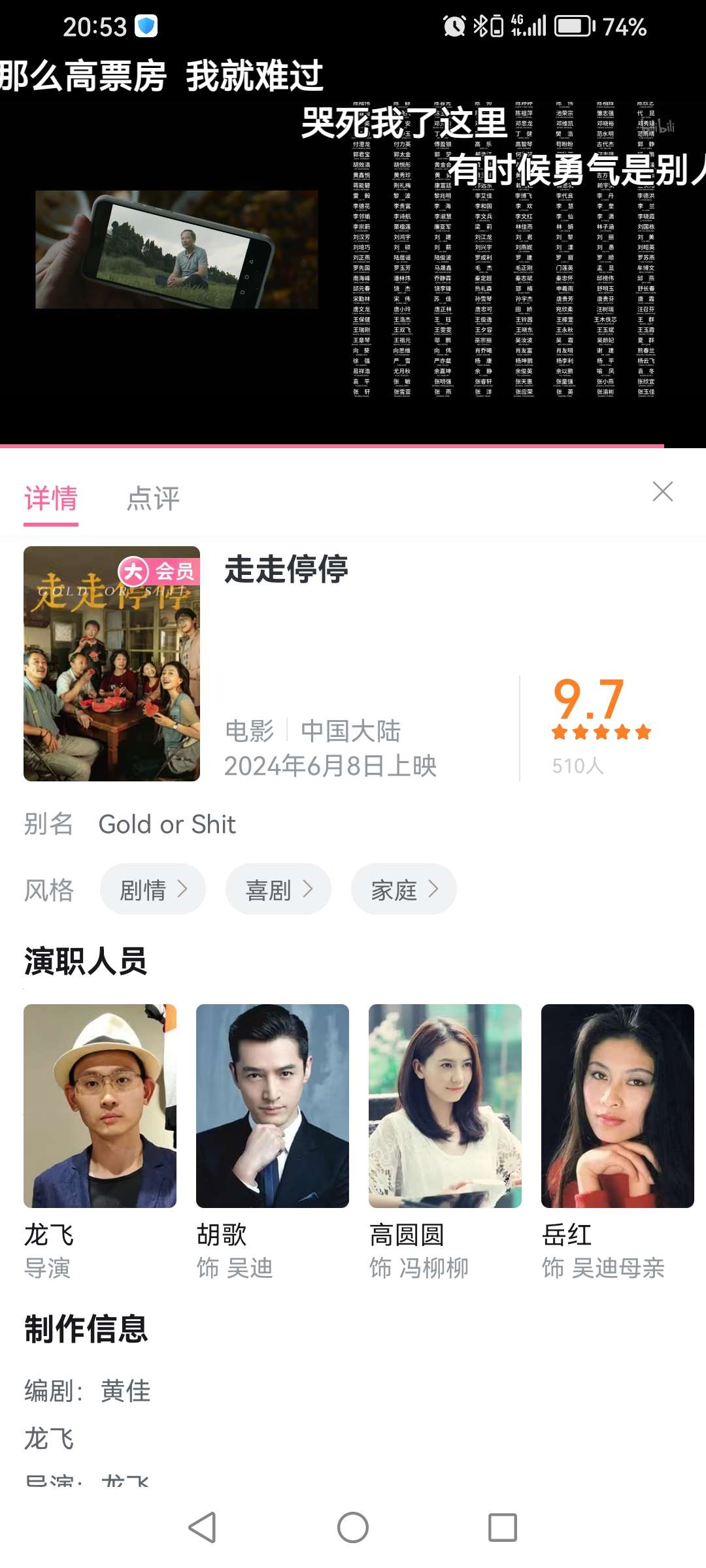Select the 详情 tab
The height and width of the screenshot is (1568, 706).
click(x=51, y=498)
